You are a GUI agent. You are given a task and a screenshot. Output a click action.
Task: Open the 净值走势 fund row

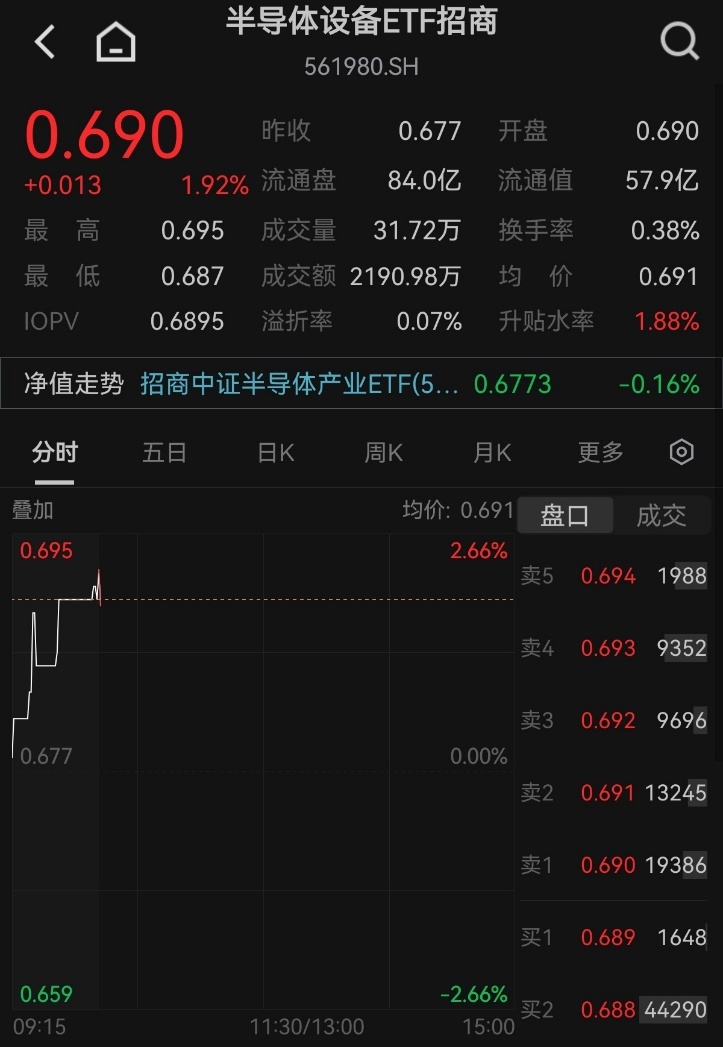pyautogui.click(x=361, y=383)
